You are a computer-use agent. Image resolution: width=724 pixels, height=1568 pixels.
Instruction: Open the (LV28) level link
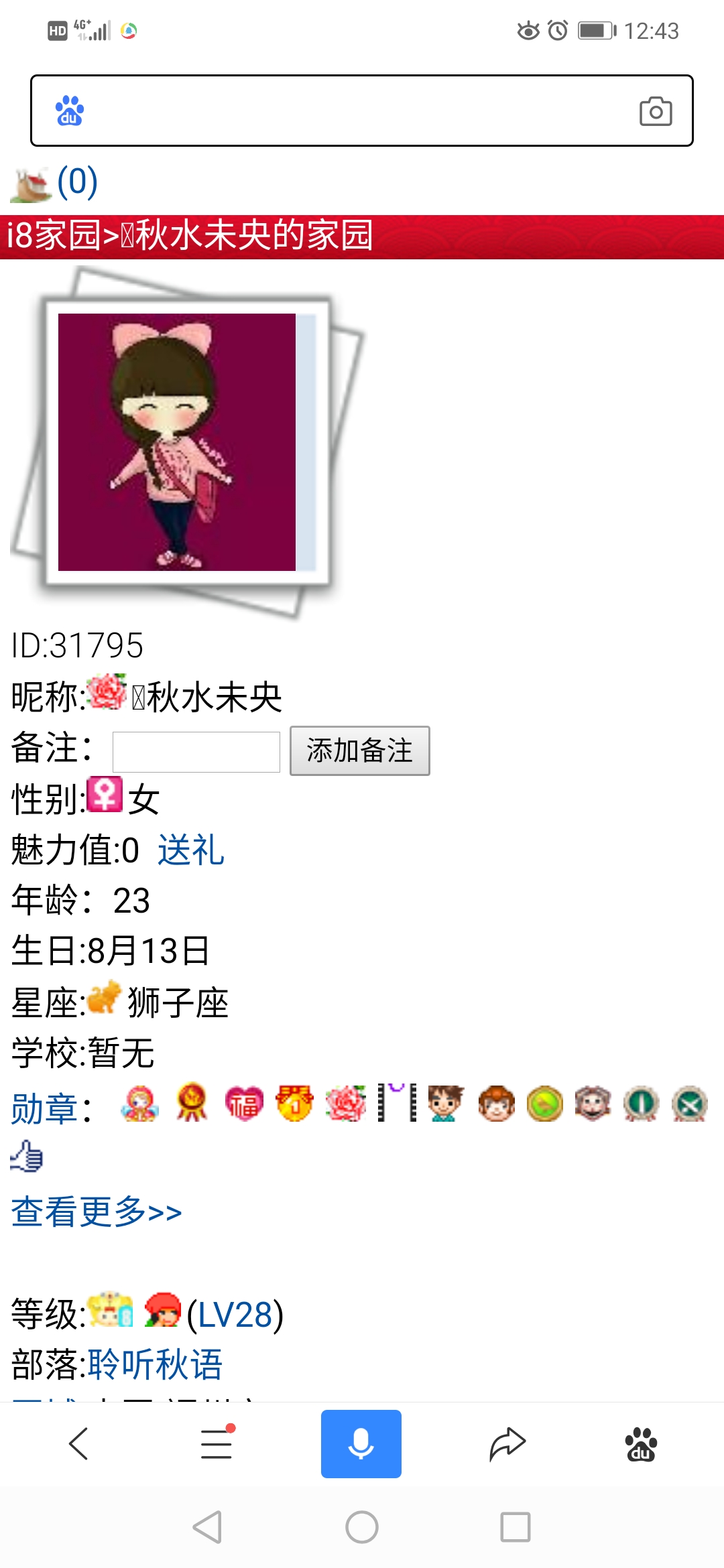click(x=235, y=1314)
